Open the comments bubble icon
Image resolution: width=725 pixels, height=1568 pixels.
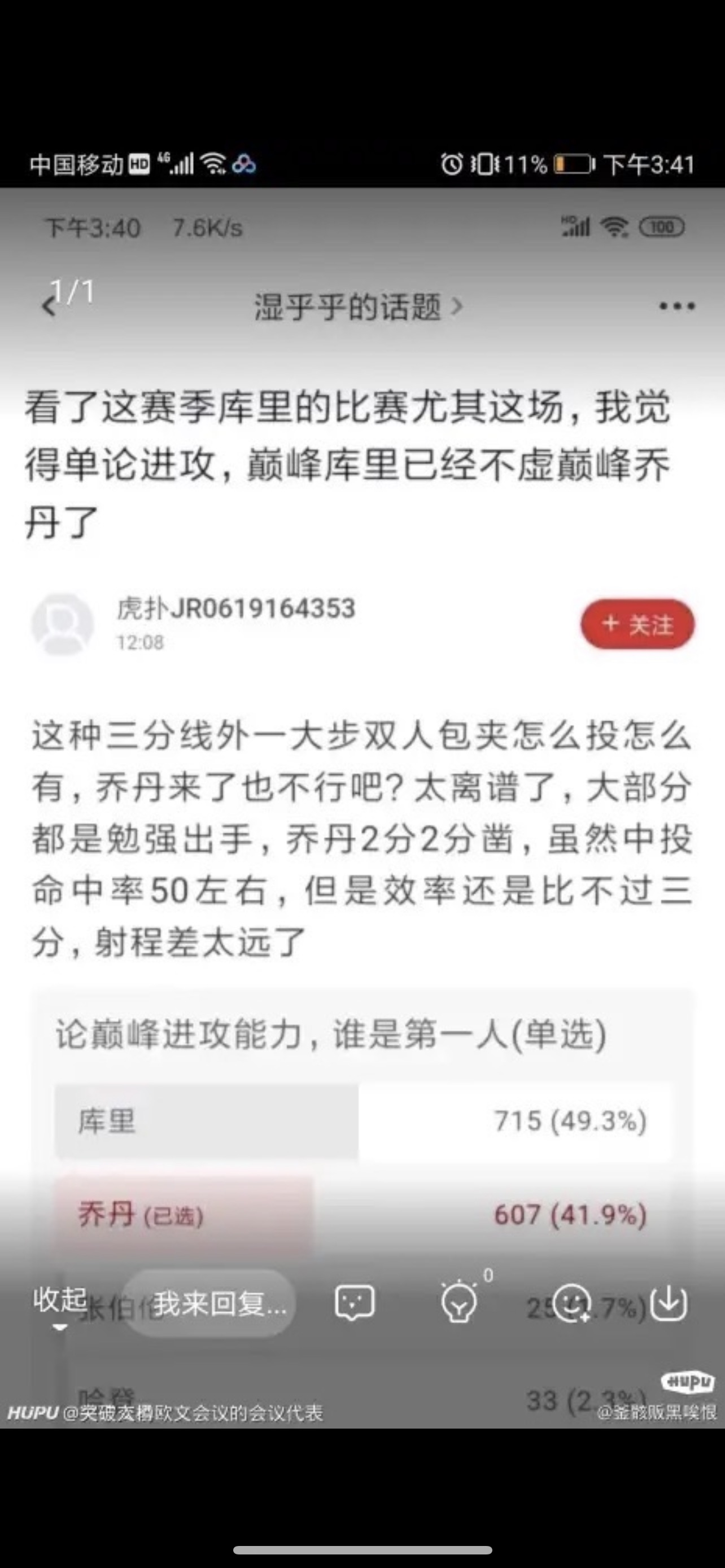click(x=353, y=1304)
